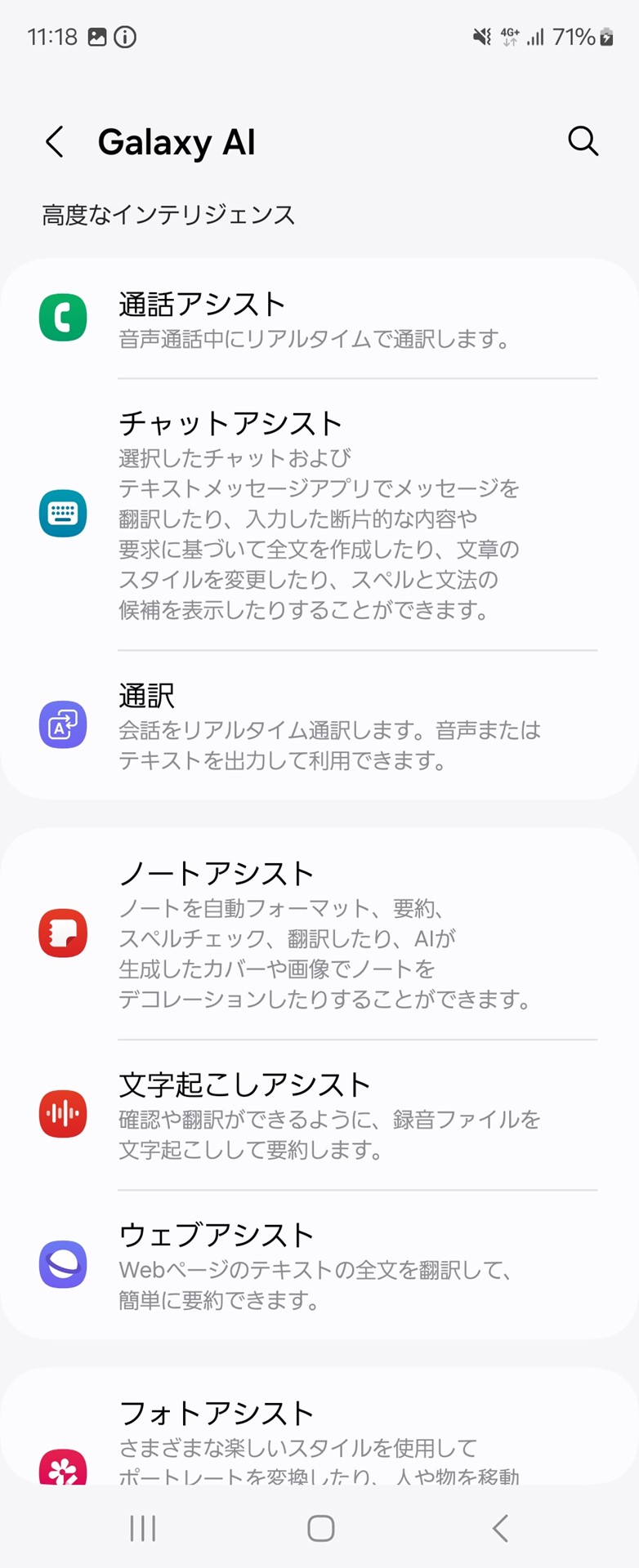Tap the back arrow next to Galaxy AI

click(x=54, y=141)
